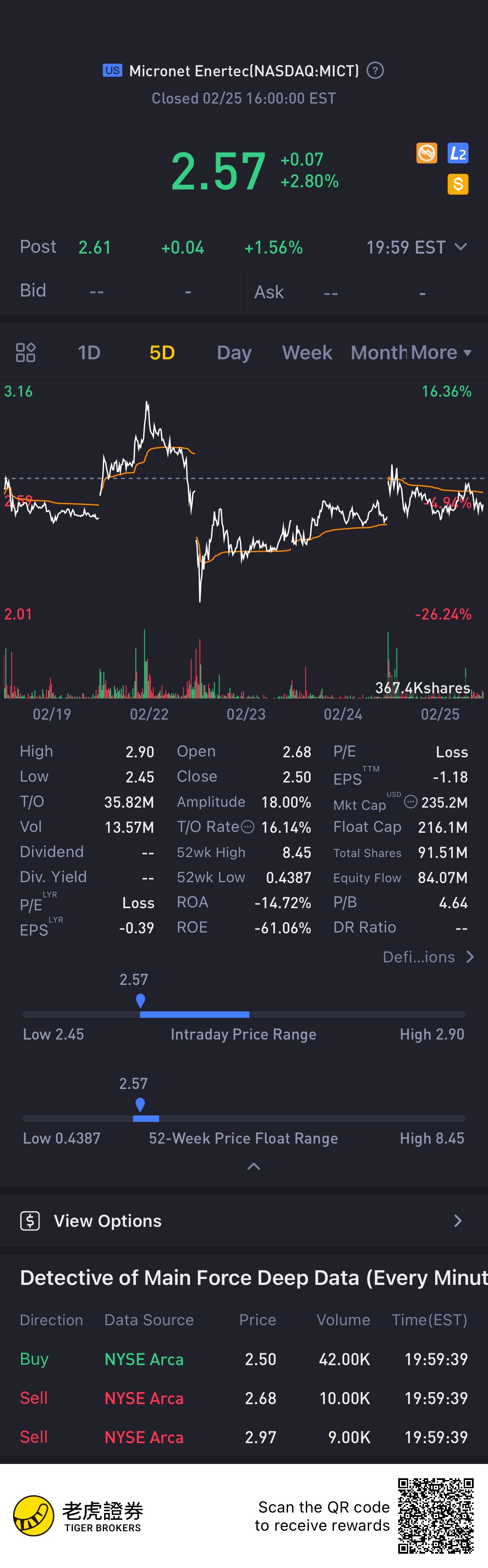488x1568 pixels.
Task: View the Month chart
Action: click(x=378, y=352)
